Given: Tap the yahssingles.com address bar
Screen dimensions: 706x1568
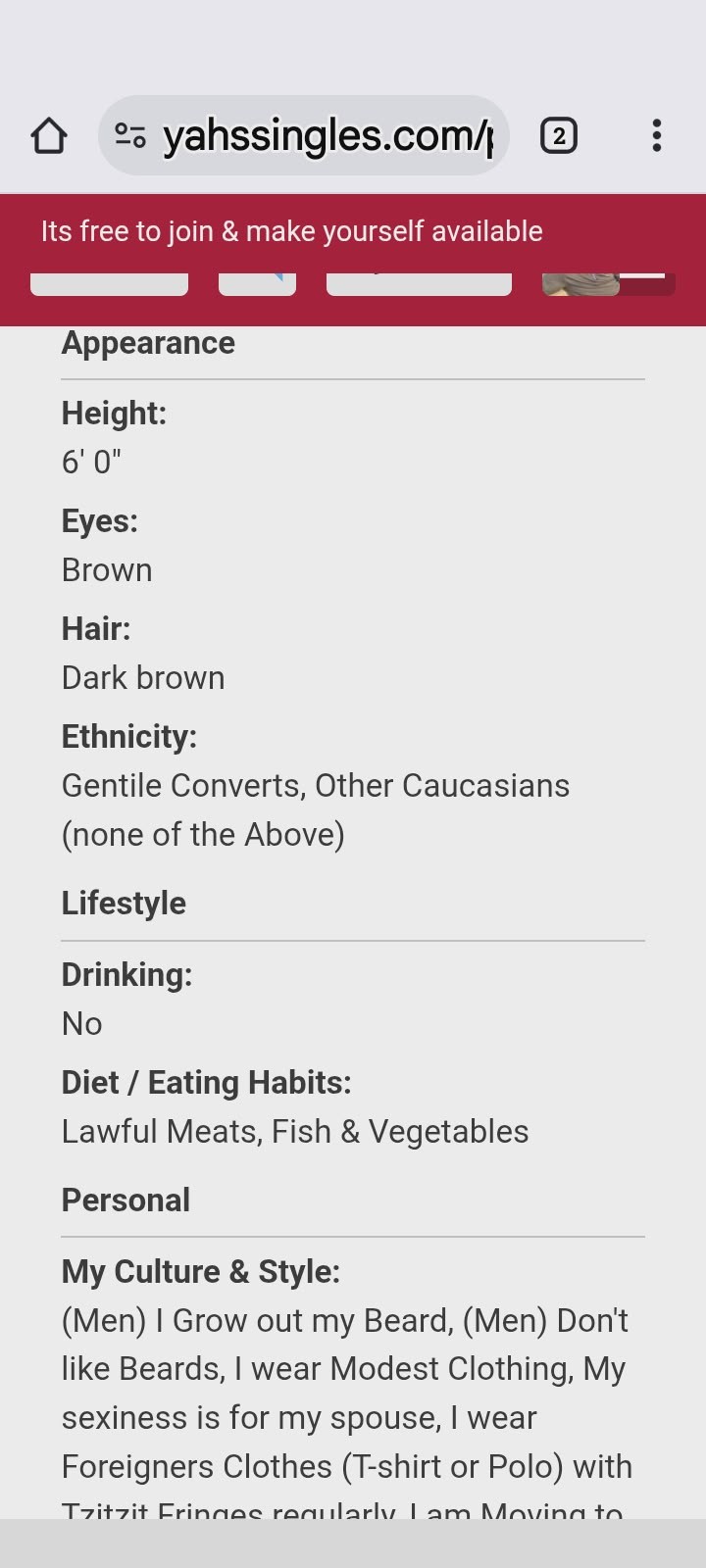Looking at the screenshot, I should pyautogui.click(x=328, y=136).
